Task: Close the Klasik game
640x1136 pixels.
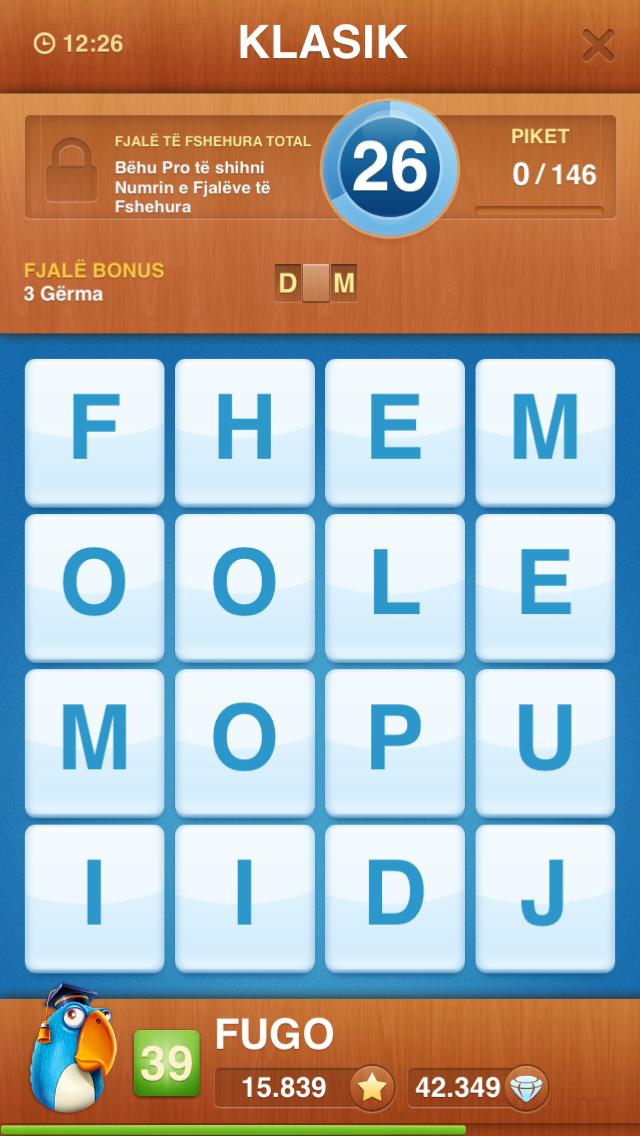Action: [x=598, y=44]
